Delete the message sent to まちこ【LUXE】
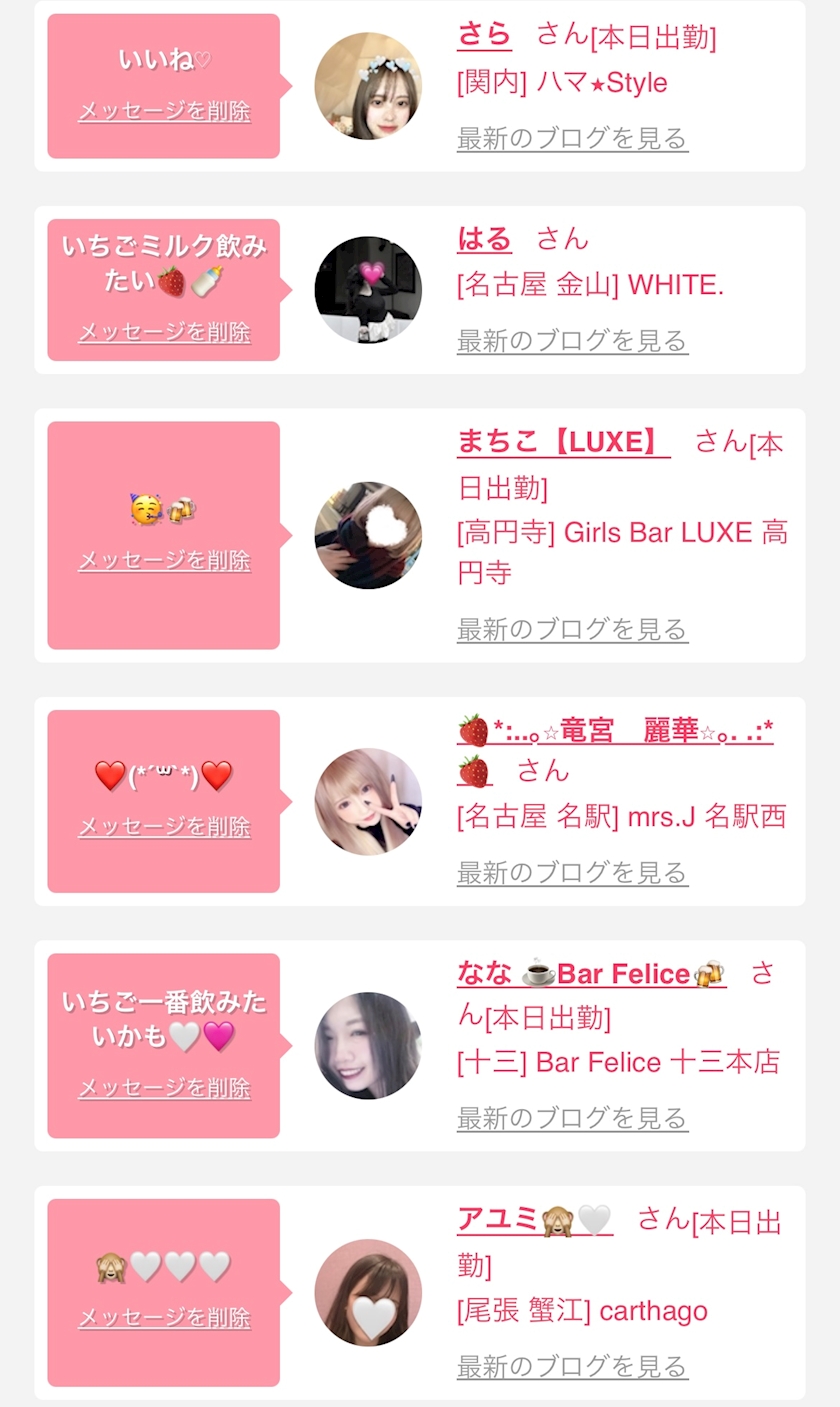 pos(164,560)
